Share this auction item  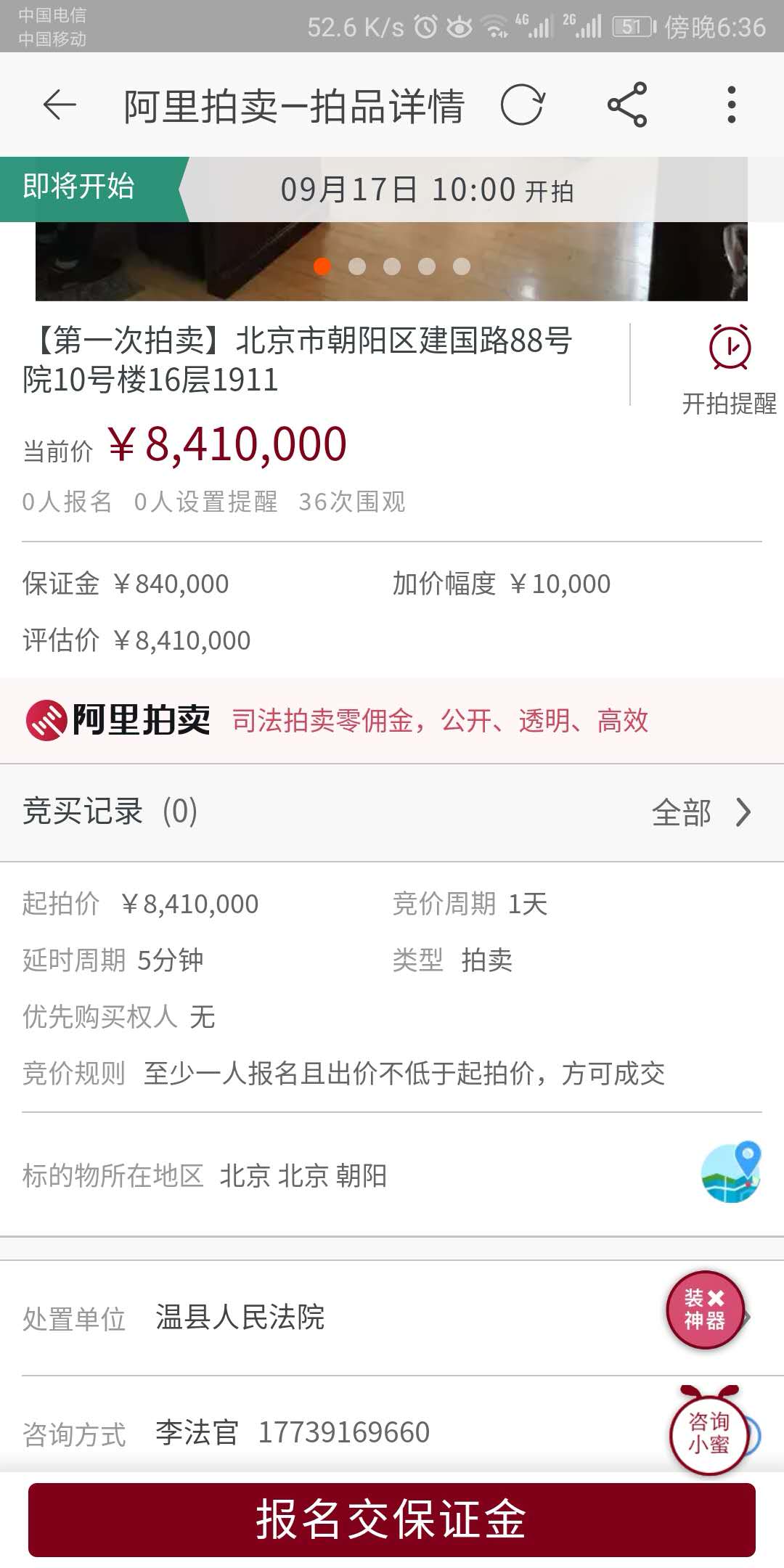click(x=627, y=105)
